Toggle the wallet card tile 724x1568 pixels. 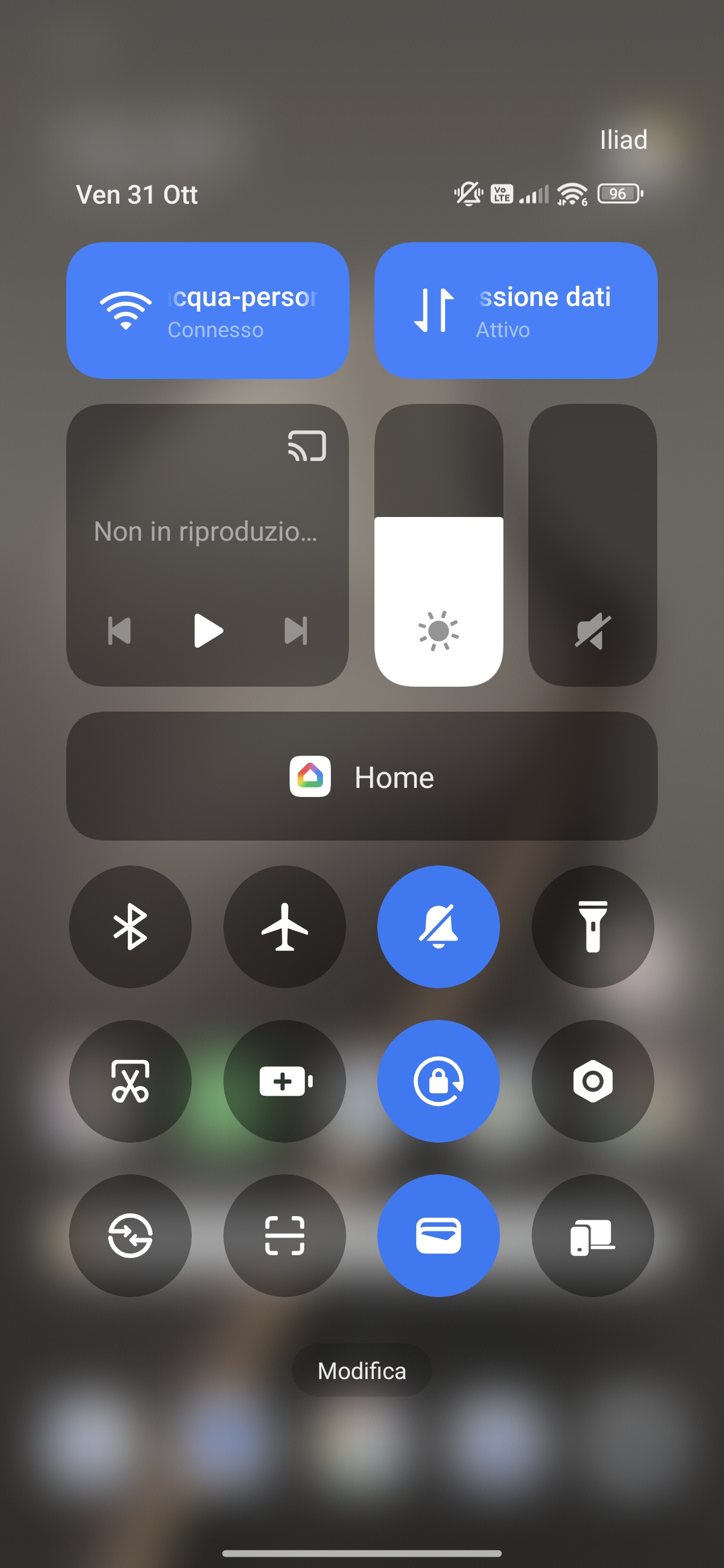click(x=438, y=1235)
